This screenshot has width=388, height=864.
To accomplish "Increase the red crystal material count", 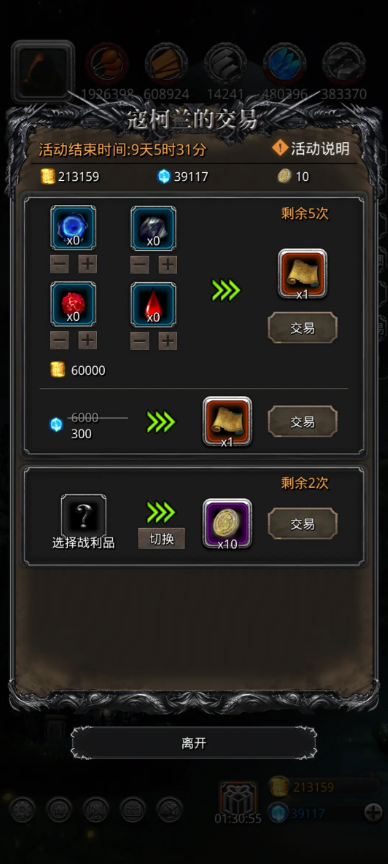I will [x=88, y=341].
